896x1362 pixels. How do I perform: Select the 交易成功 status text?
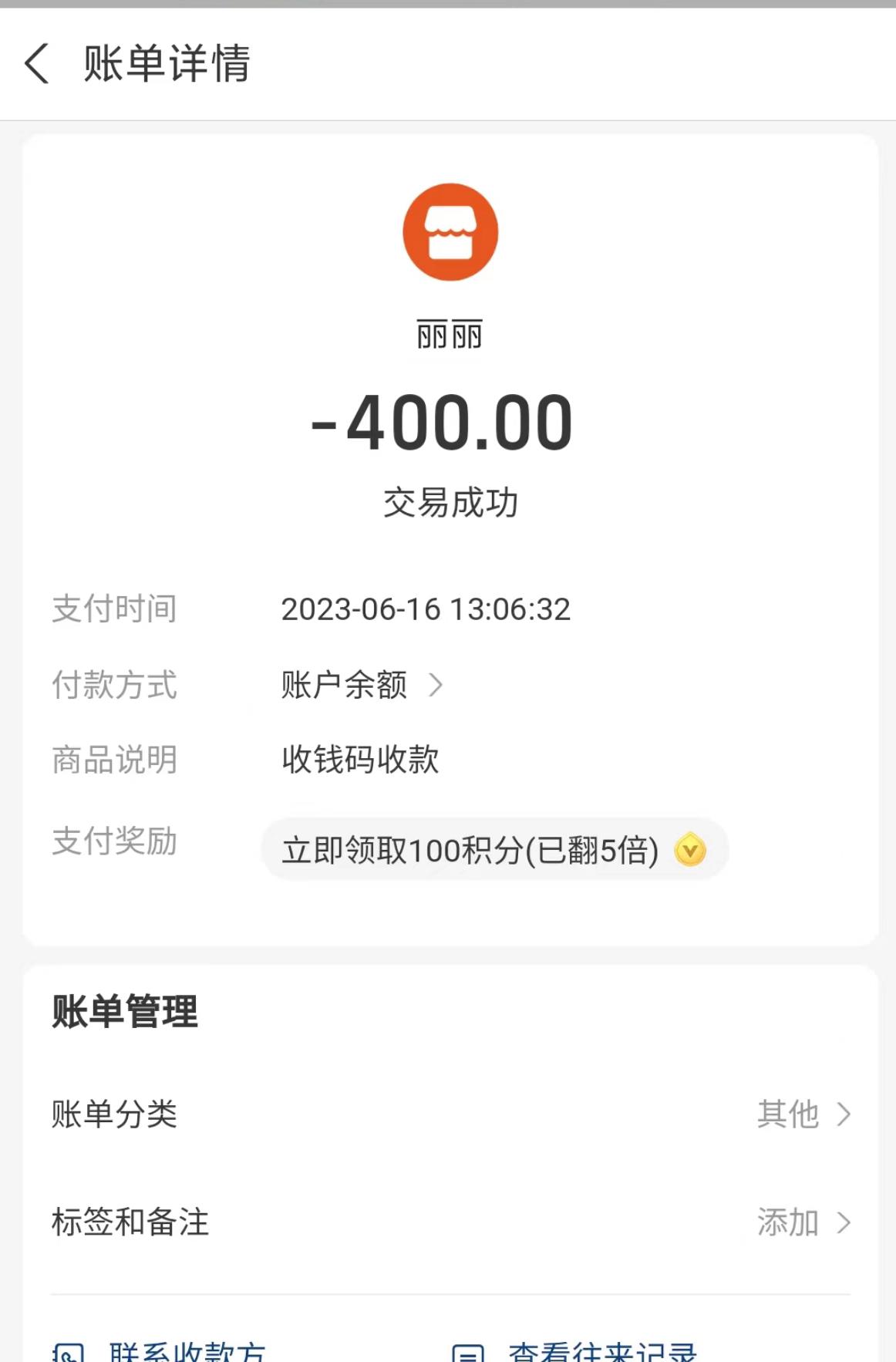450,501
